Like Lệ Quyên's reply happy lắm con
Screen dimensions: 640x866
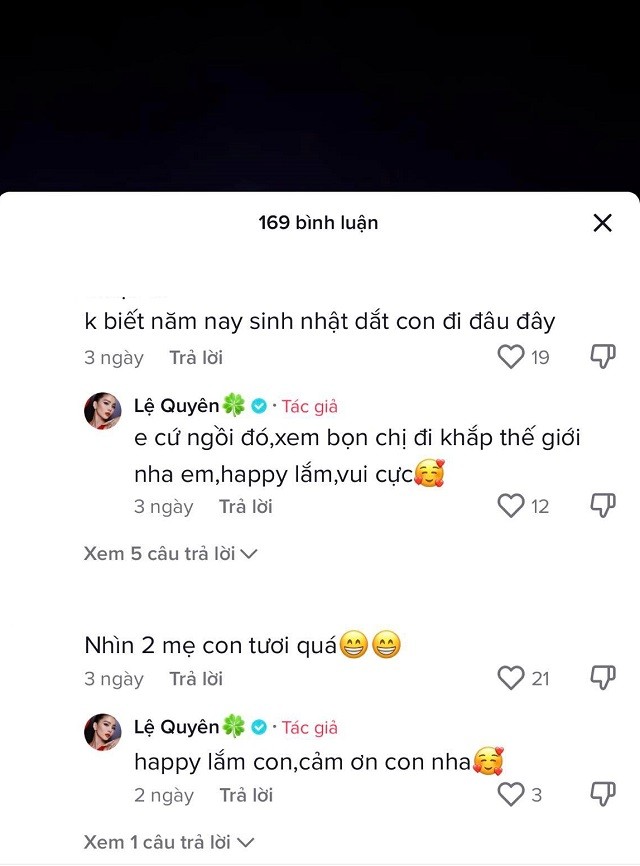[x=511, y=795]
